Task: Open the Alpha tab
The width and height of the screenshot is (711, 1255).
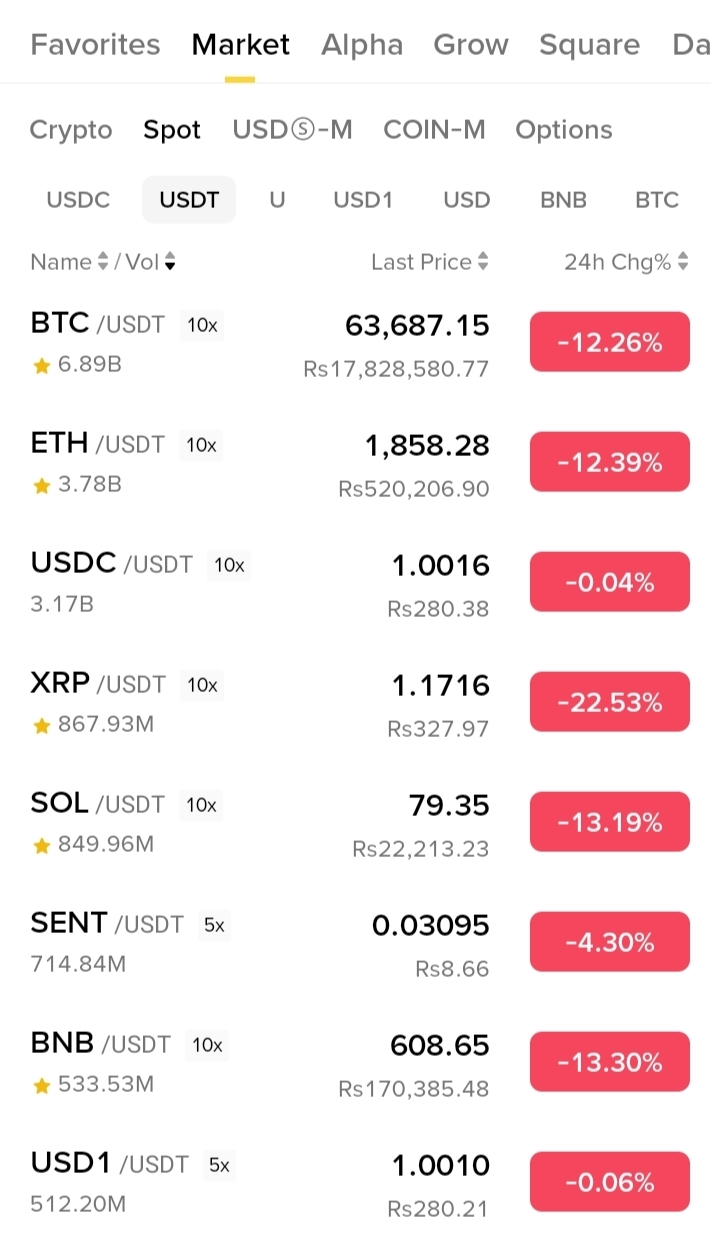Action: (362, 45)
